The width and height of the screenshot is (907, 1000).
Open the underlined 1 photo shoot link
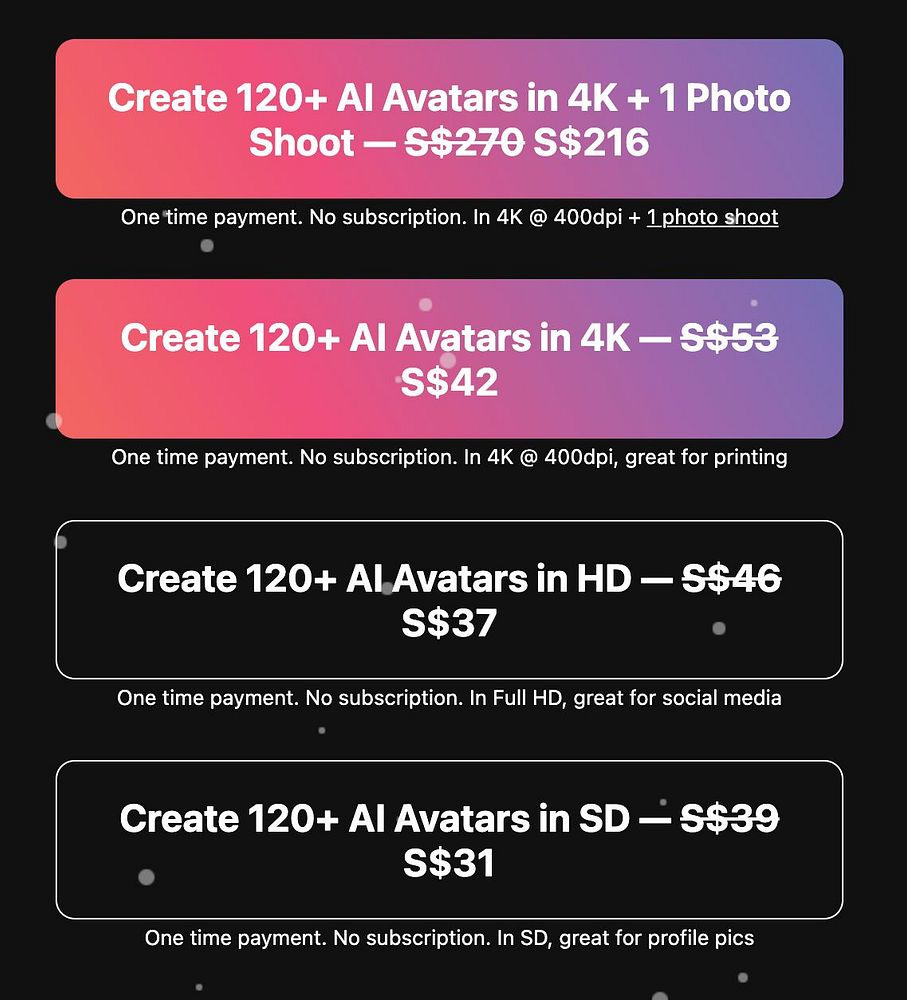[x=712, y=217]
